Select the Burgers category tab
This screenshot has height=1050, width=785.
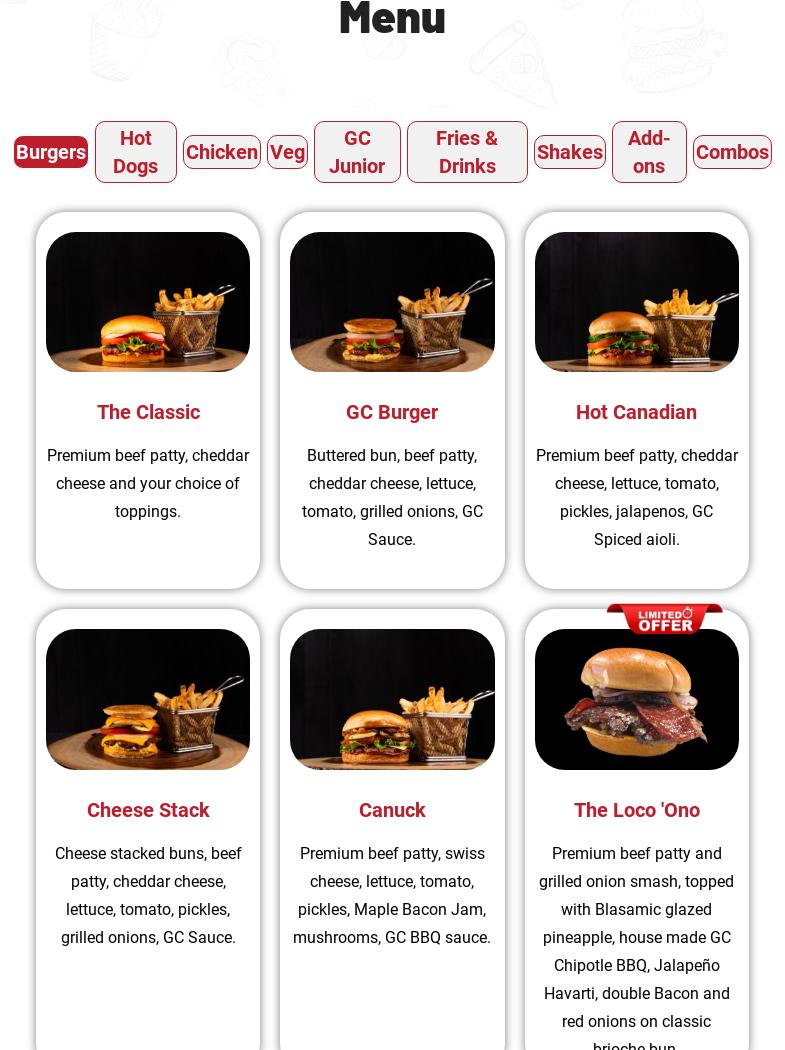(x=51, y=152)
